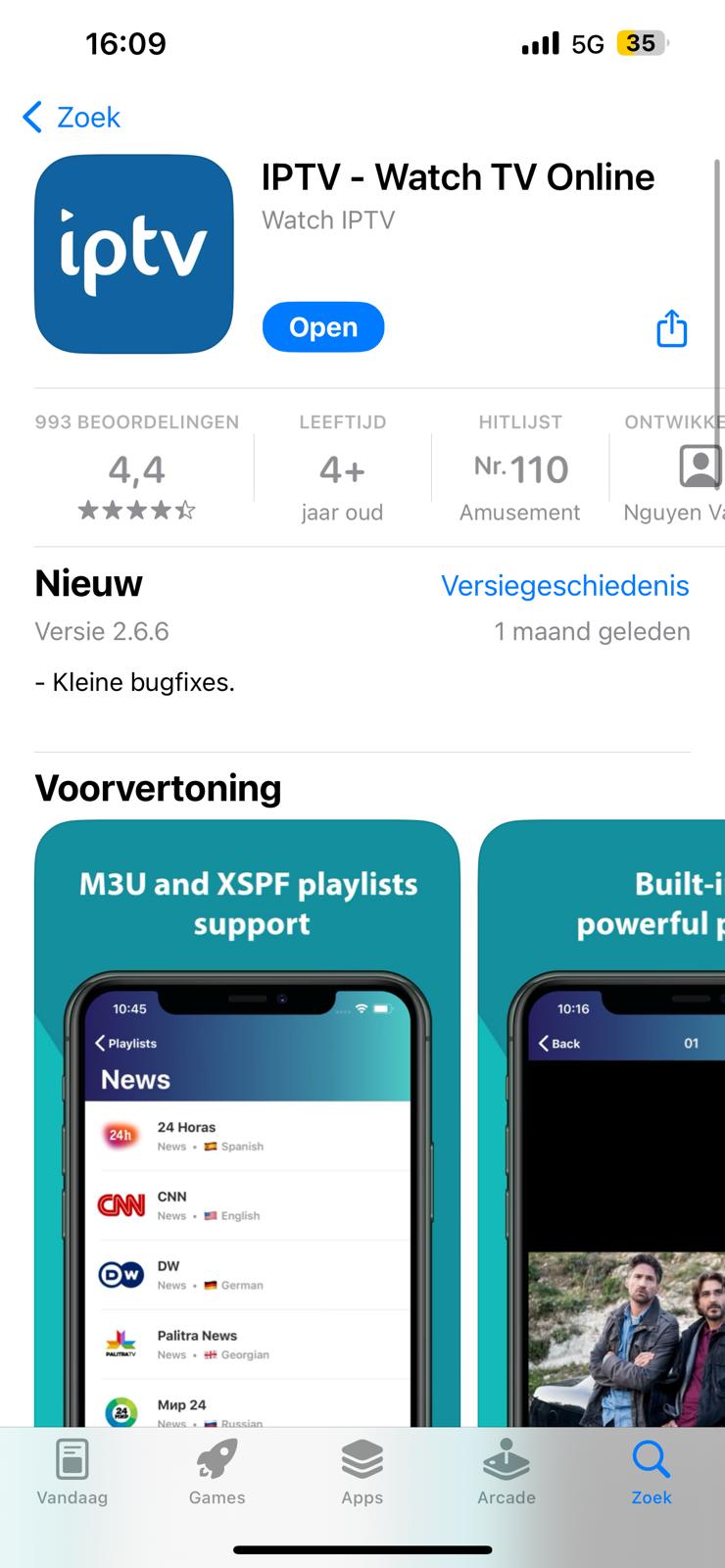Open the Hitlijst Nr. 110 Amusement chart
Screen dimensions: 725x1568
click(x=520, y=470)
